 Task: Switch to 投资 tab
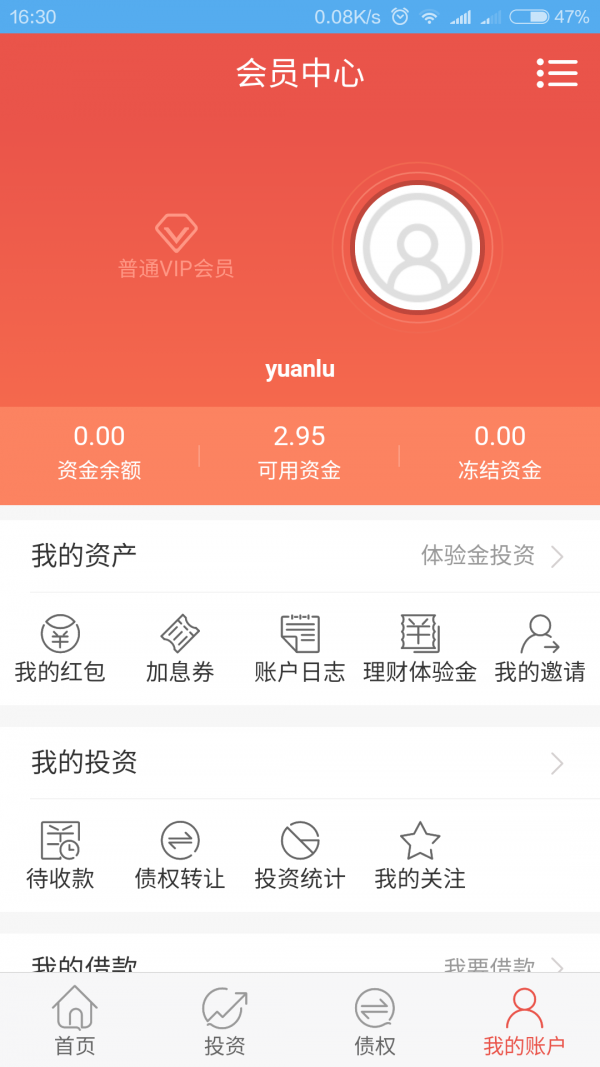pyautogui.click(x=225, y=1021)
